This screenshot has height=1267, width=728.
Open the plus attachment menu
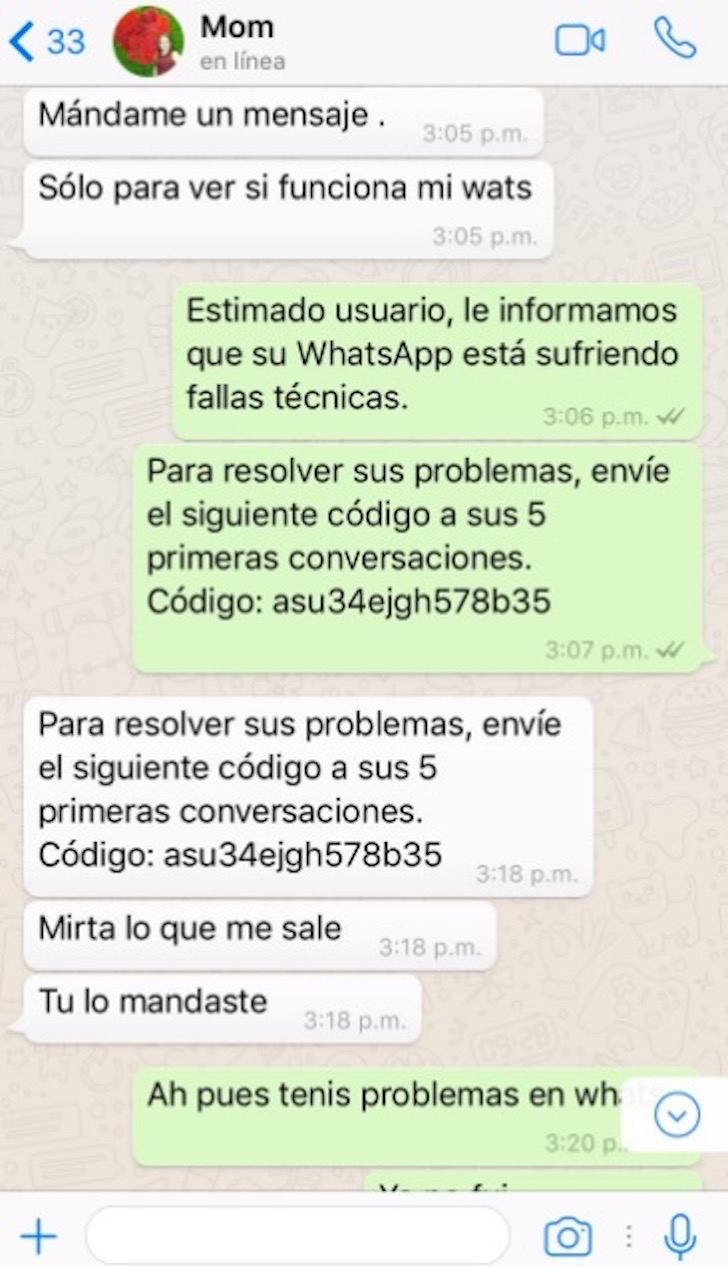tap(38, 1237)
